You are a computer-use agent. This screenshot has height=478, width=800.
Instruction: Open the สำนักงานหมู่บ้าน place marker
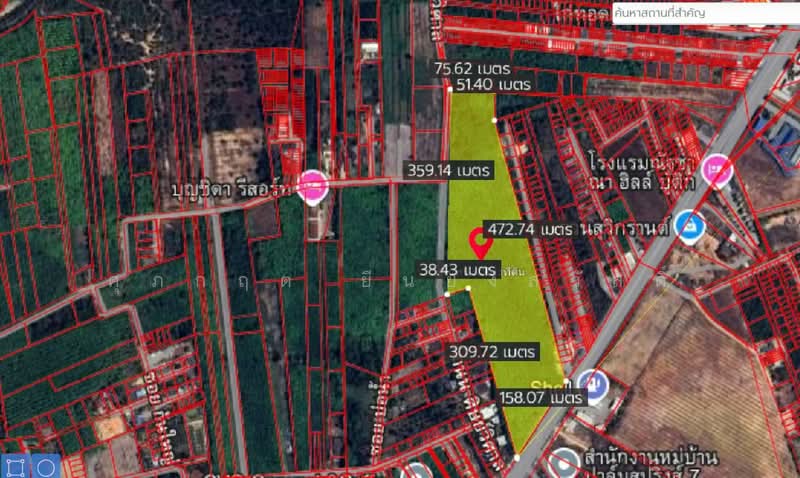pyautogui.click(x=564, y=463)
